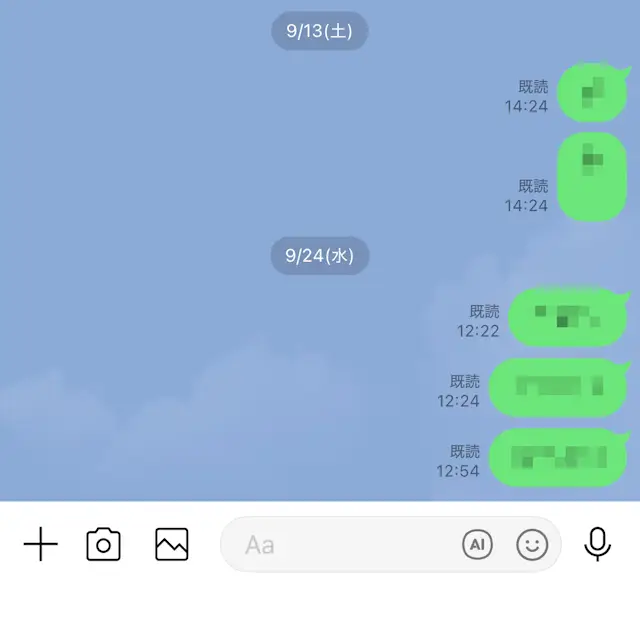
Task: Tap the AI assistant icon
Action: 478,545
